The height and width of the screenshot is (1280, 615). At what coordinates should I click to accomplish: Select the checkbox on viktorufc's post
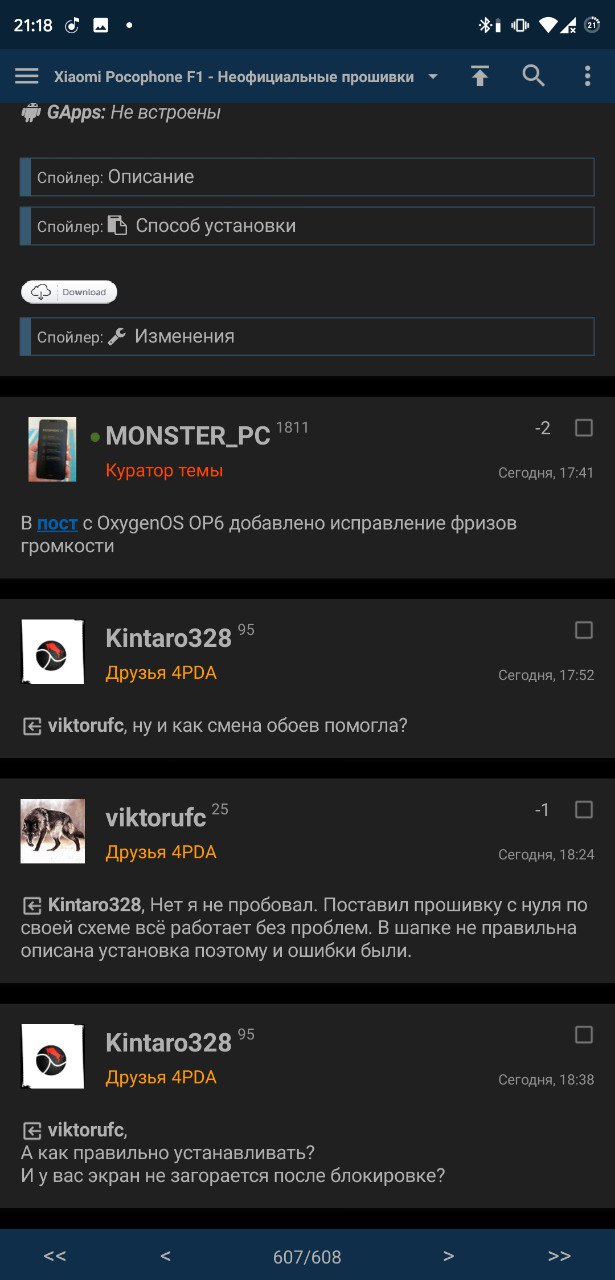pos(584,809)
